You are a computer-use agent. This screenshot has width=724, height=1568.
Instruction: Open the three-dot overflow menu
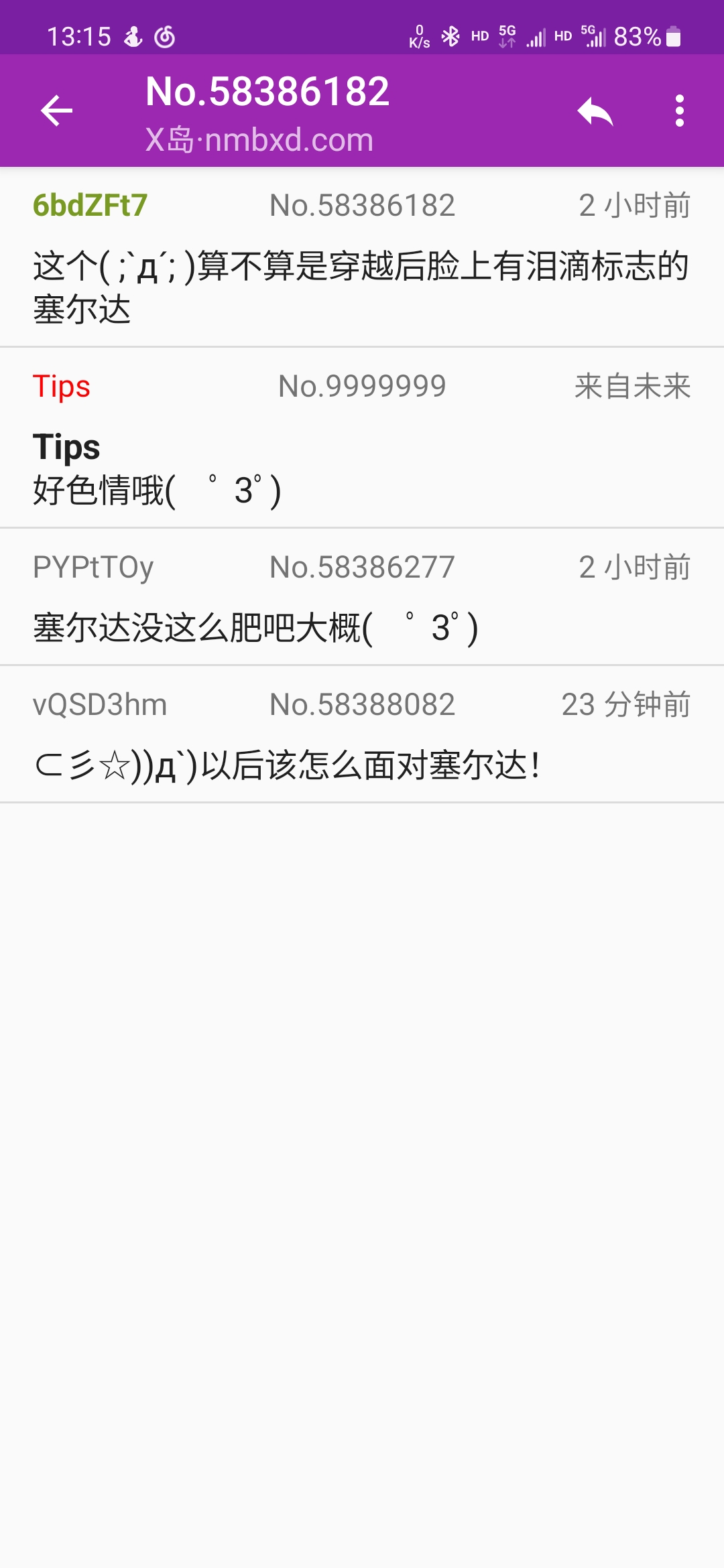click(679, 111)
